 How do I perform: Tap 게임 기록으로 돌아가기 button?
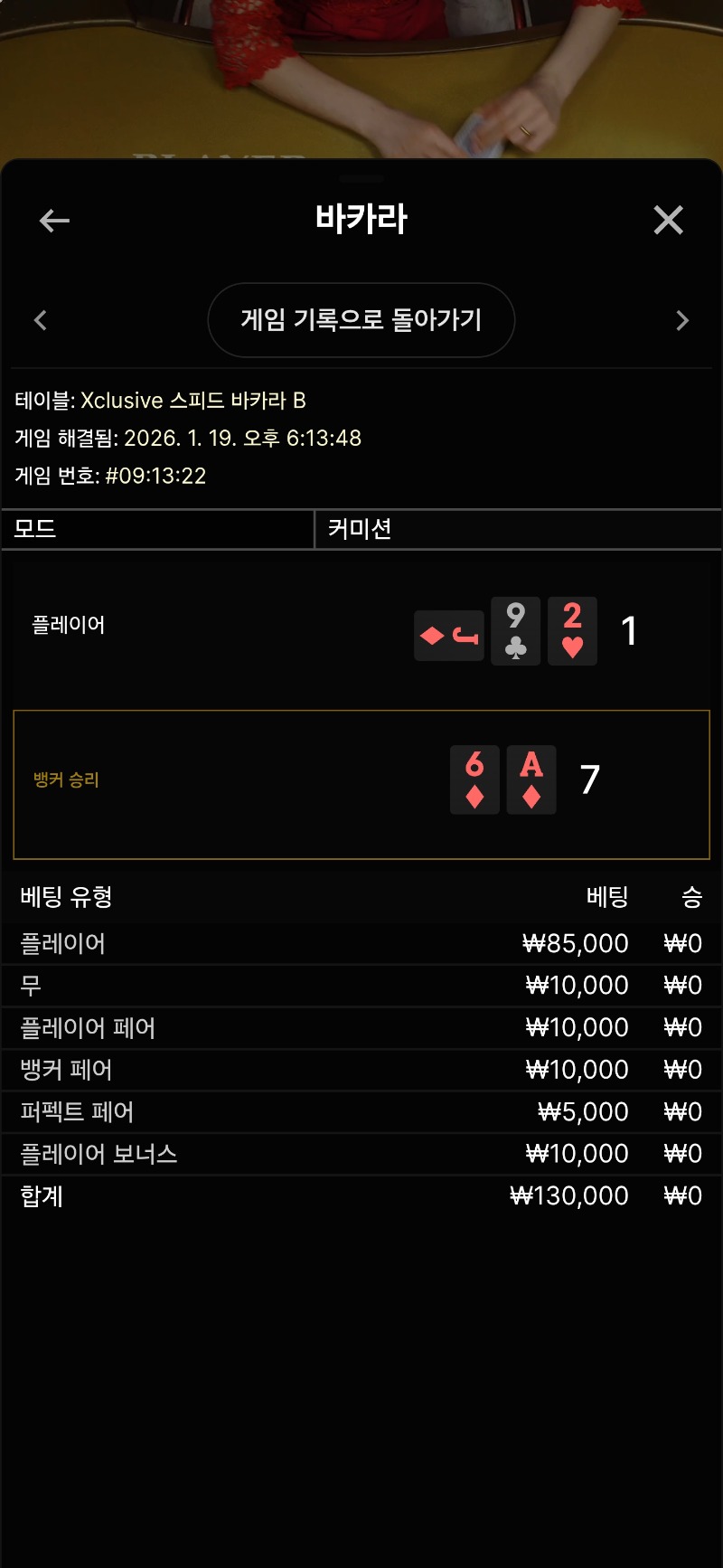[361, 320]
